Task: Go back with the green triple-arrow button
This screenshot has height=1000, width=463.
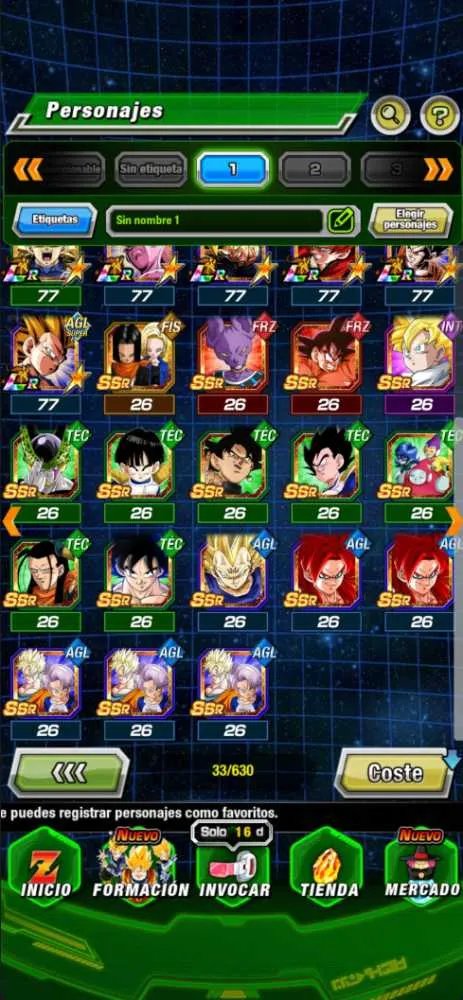Action: pos(68,773)
